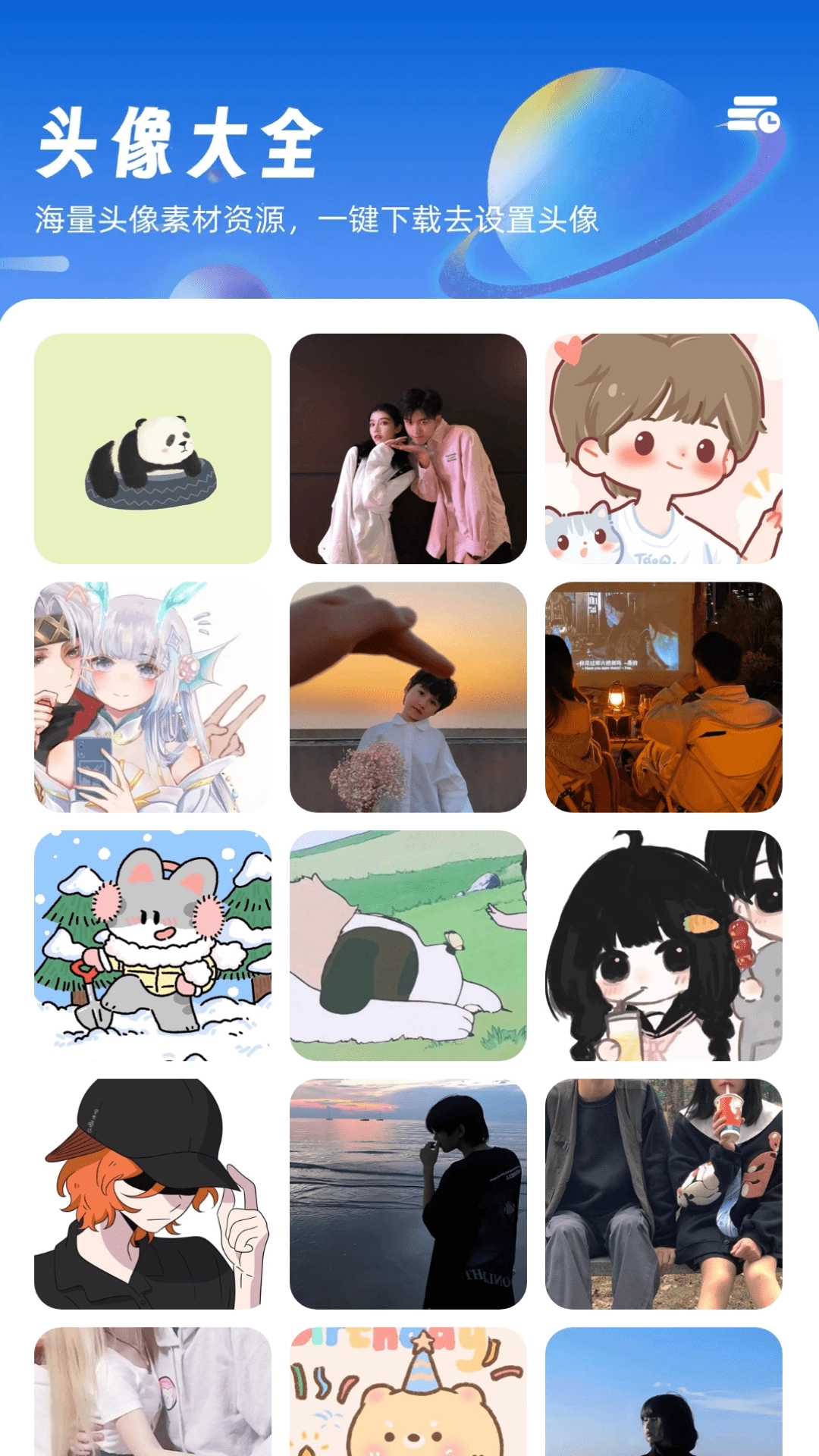Viewport: 819px width, 1456px height.
Task: View the Snoopy lying on grass avatar
Action: point(408,945)
